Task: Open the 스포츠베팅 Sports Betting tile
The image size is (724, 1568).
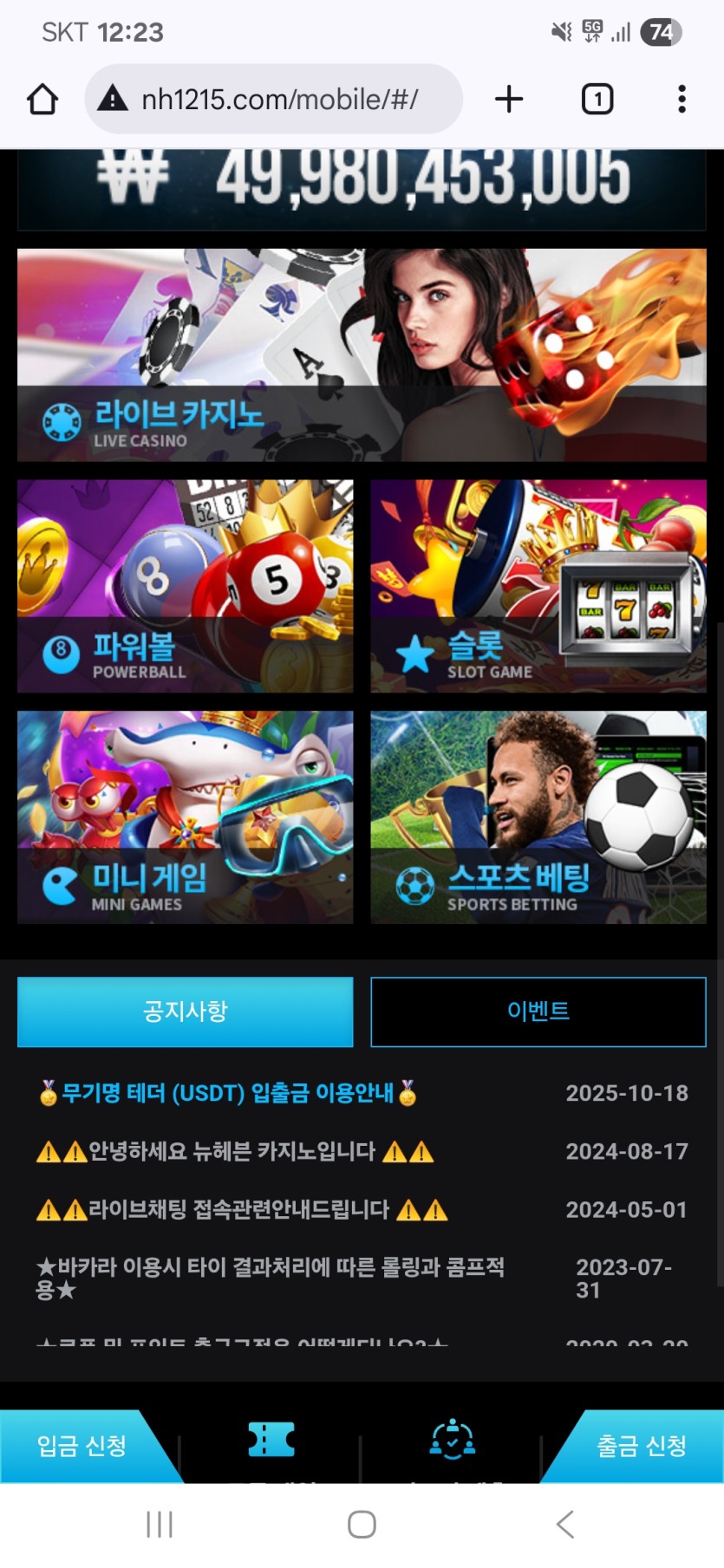Action: [538, 817]
